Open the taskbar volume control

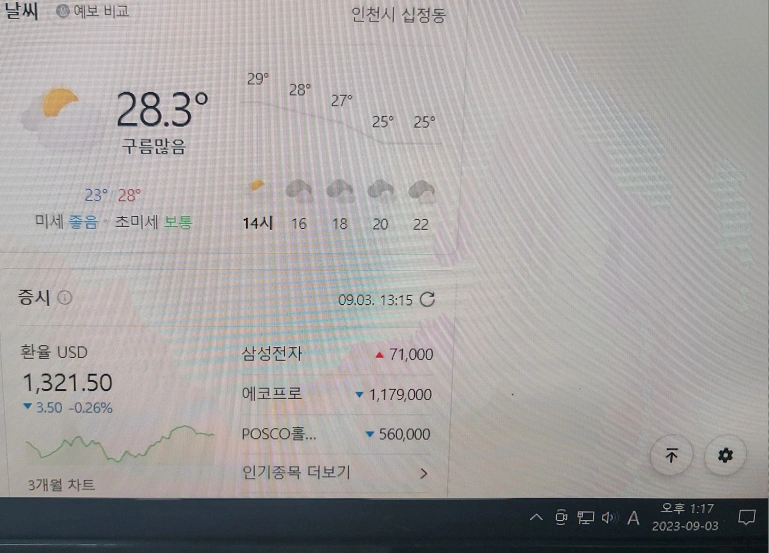610,517
